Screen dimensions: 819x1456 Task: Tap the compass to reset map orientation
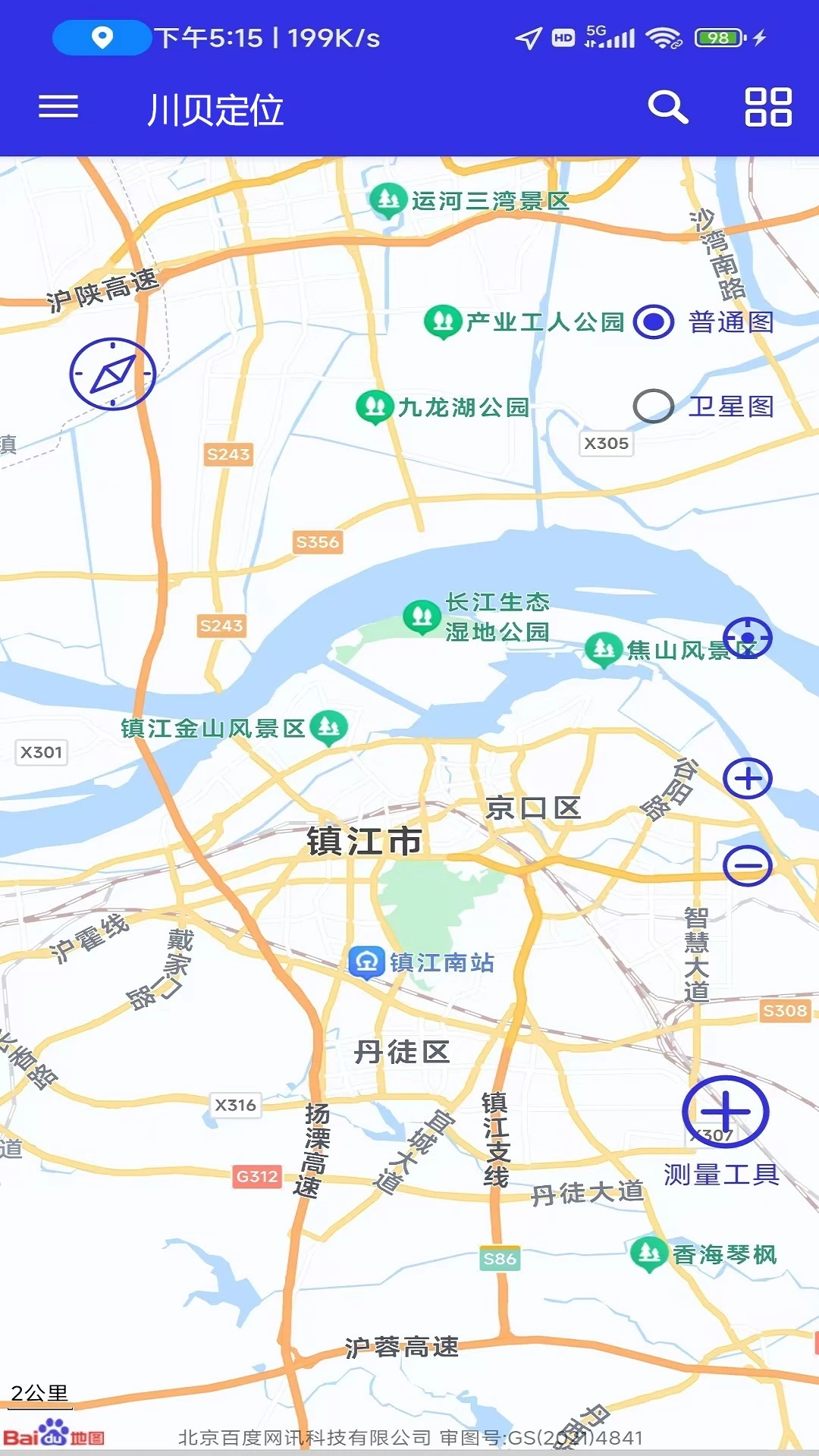112,374
